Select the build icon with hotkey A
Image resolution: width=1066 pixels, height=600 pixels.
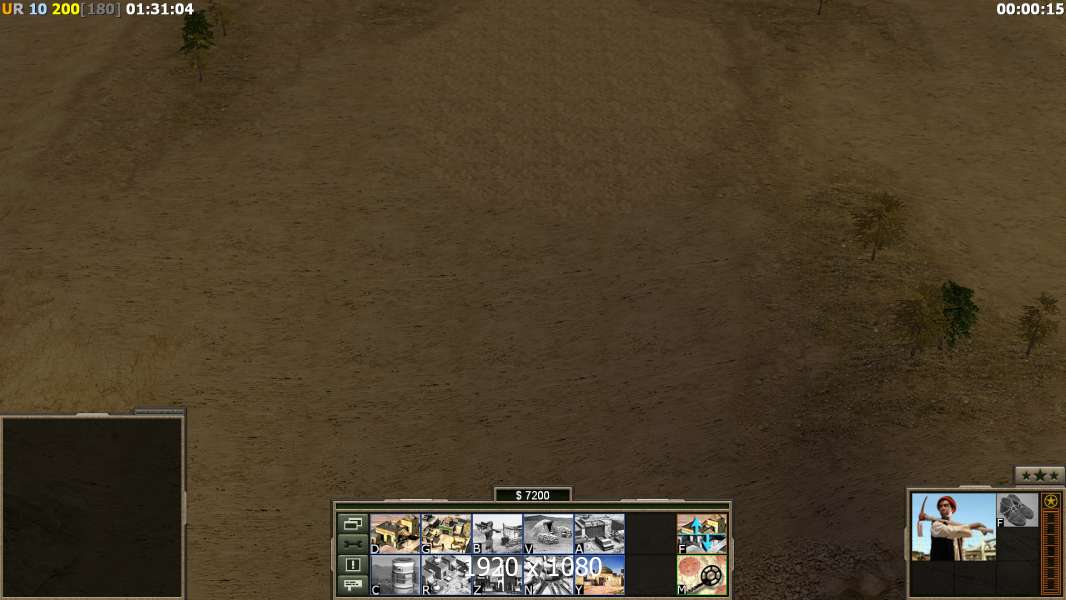click(x=599, y=533)
